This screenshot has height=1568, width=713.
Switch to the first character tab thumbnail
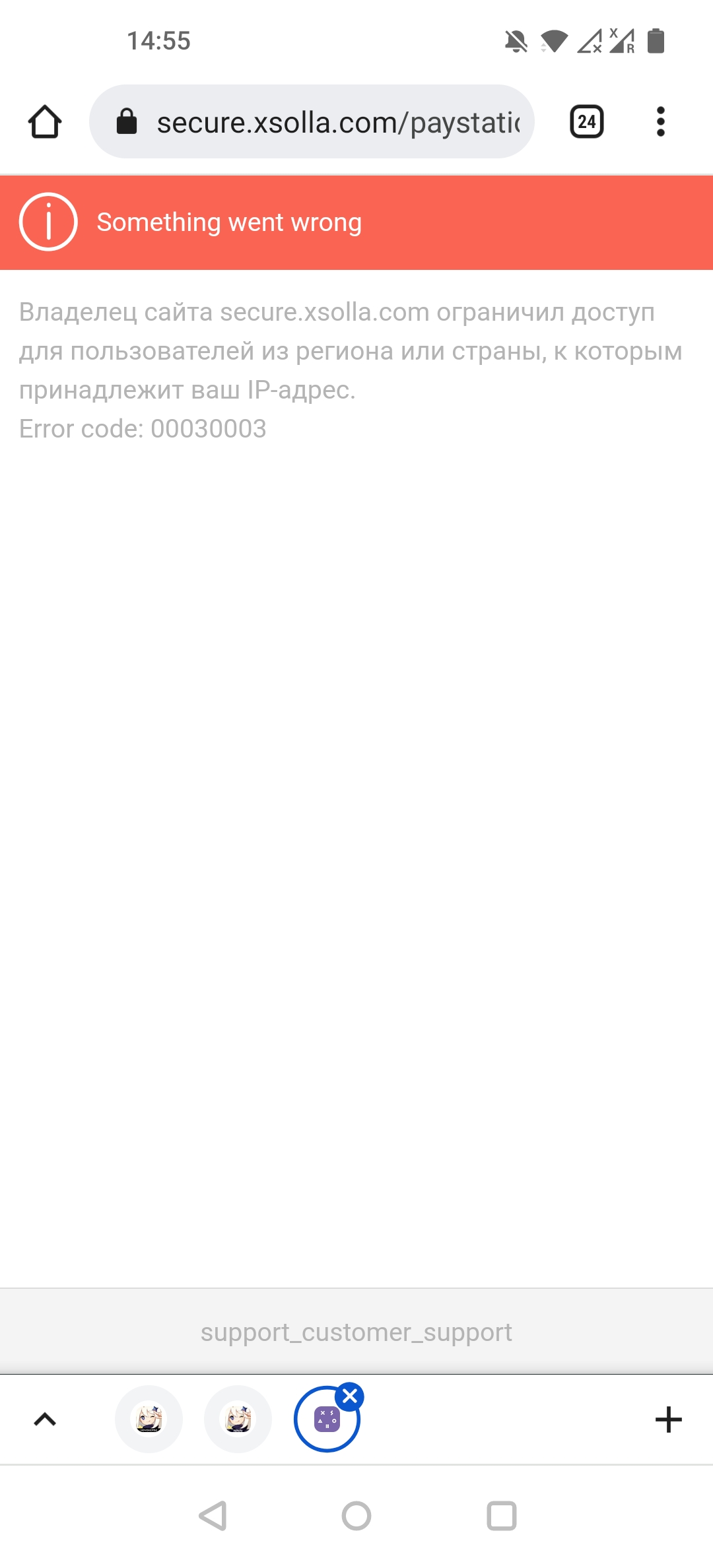pyautogui.click(x=149, y=1419)
